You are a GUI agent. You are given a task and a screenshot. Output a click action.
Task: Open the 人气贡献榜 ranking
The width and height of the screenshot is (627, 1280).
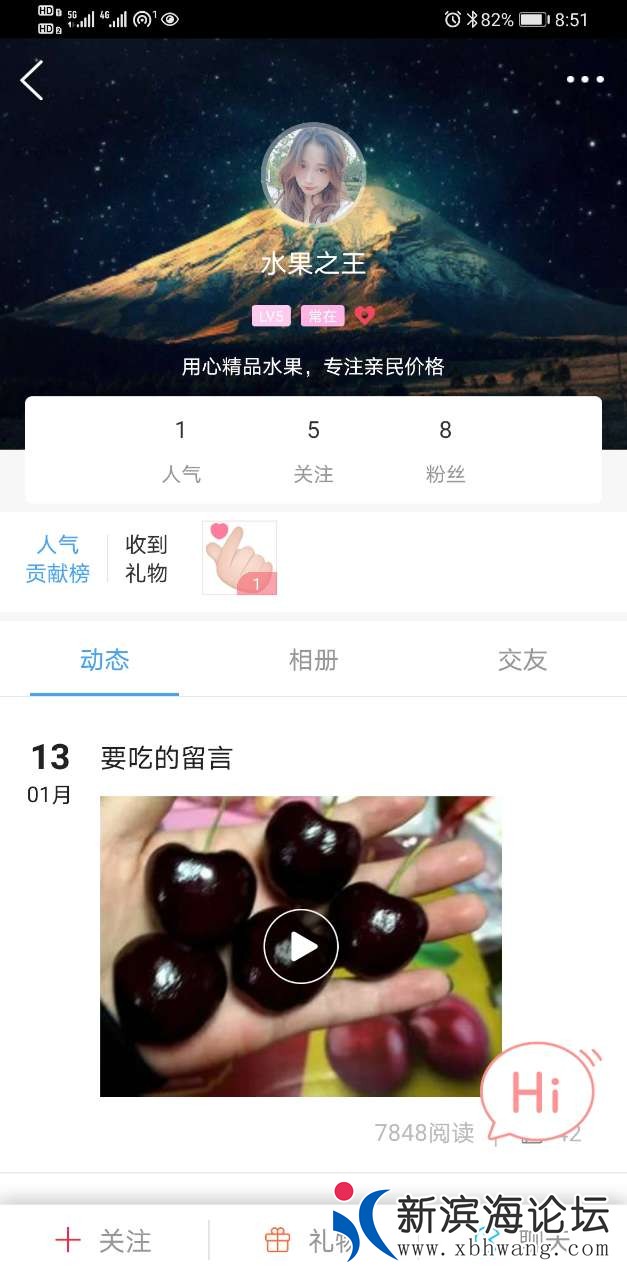(x=57, y=559)
